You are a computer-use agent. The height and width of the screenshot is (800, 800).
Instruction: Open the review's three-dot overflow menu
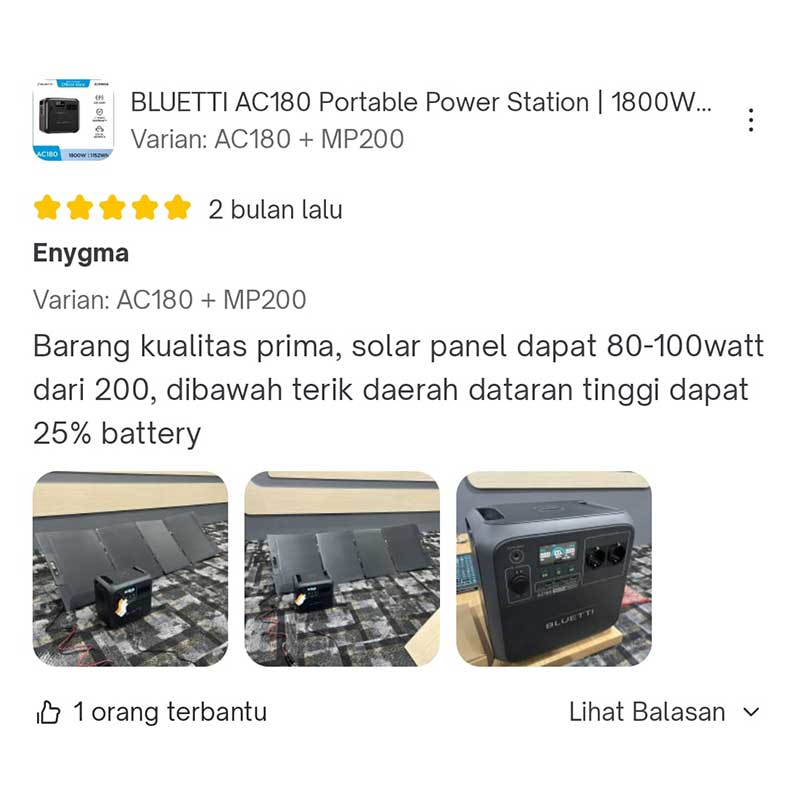tap(750, 121)
